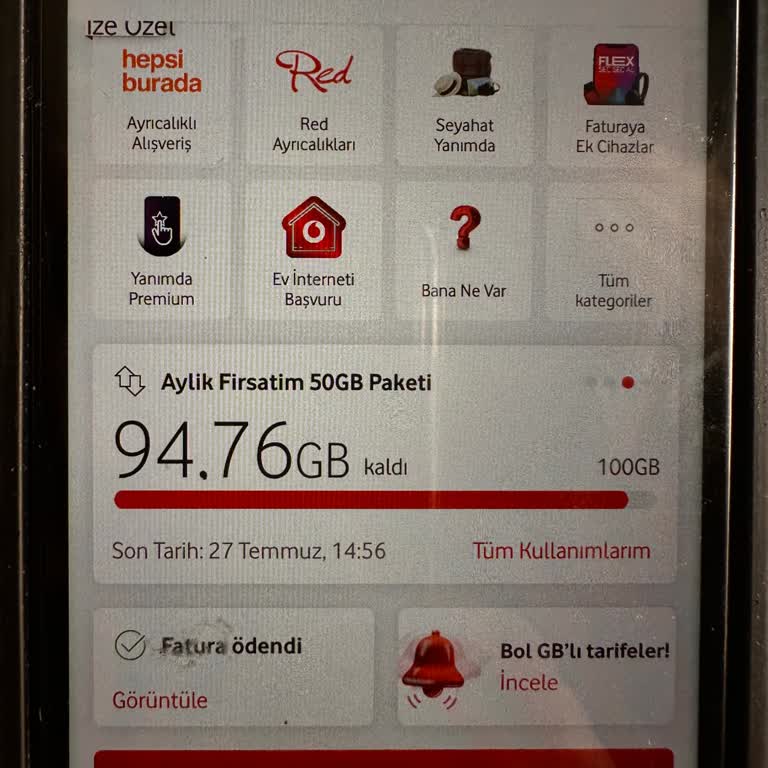Open Hepsiburada Ayrıcalıklı Alışveriş tile

(161, 98)
